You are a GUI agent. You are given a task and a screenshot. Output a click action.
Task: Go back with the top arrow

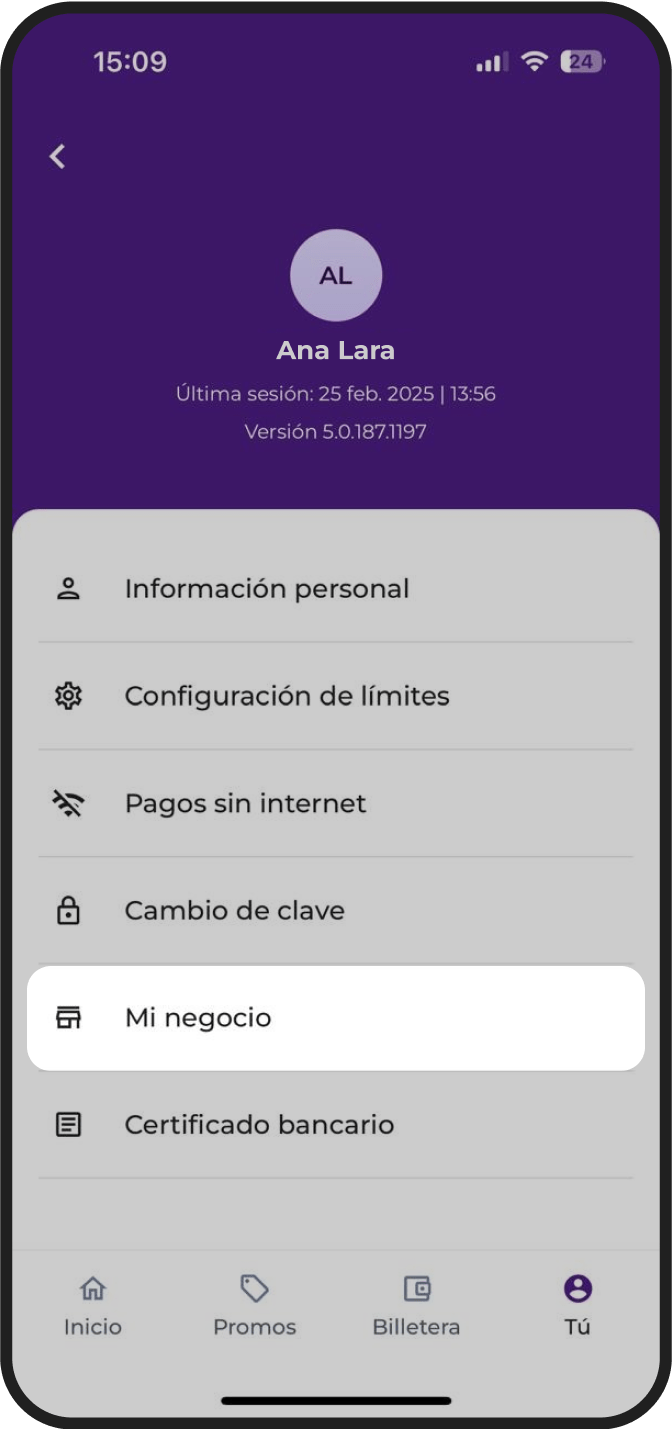tap(58, 156)
